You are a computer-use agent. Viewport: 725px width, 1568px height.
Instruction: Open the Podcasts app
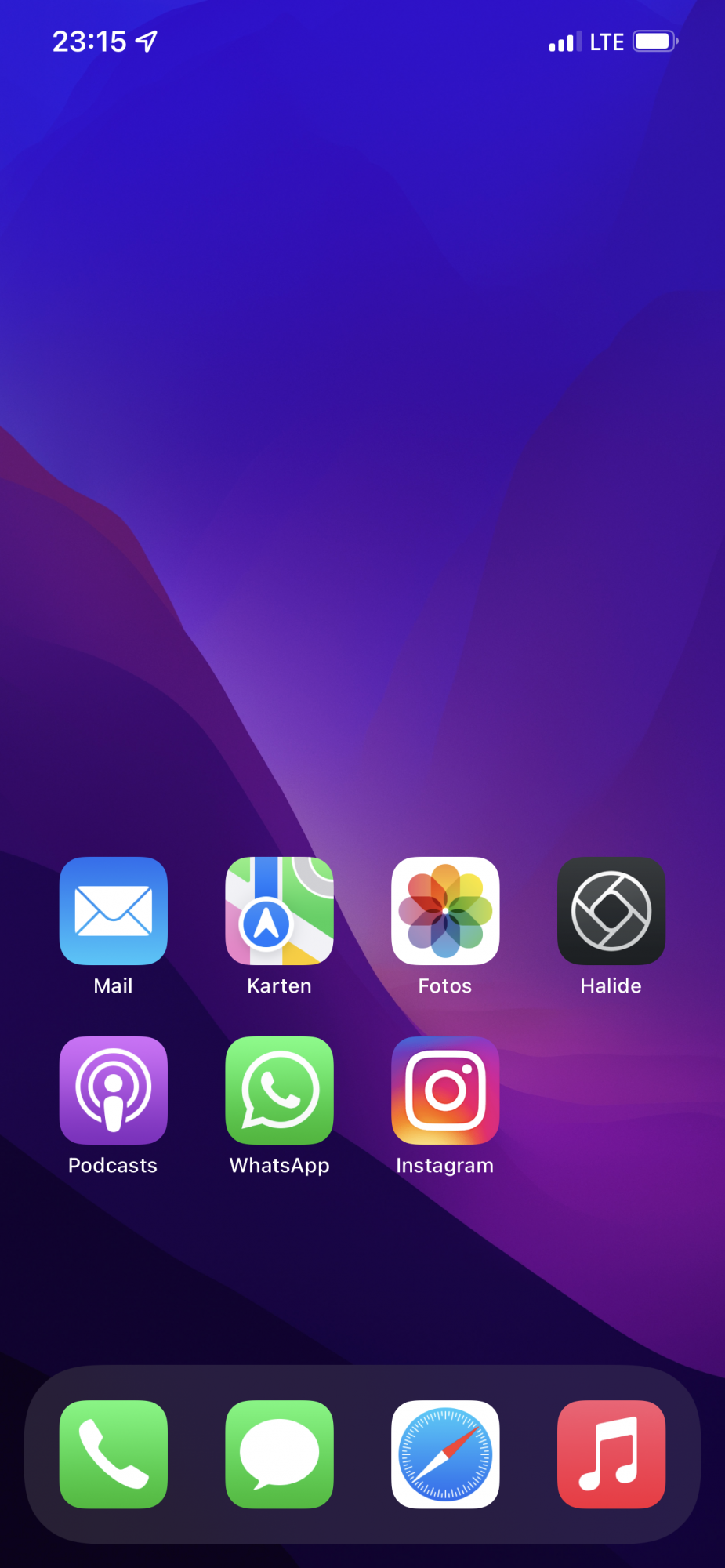(x=114, y=1090)
